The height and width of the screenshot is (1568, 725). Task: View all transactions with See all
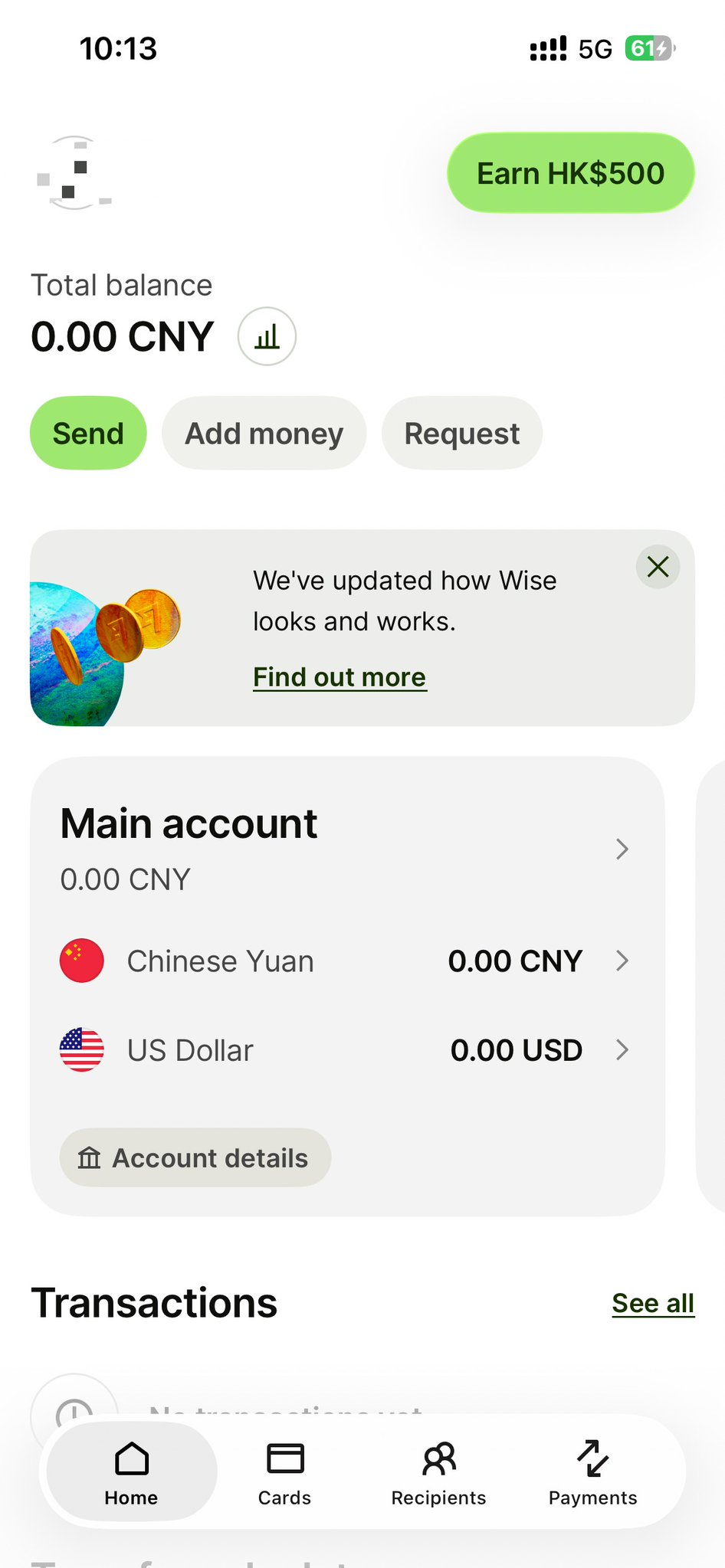pos(653,1302)
